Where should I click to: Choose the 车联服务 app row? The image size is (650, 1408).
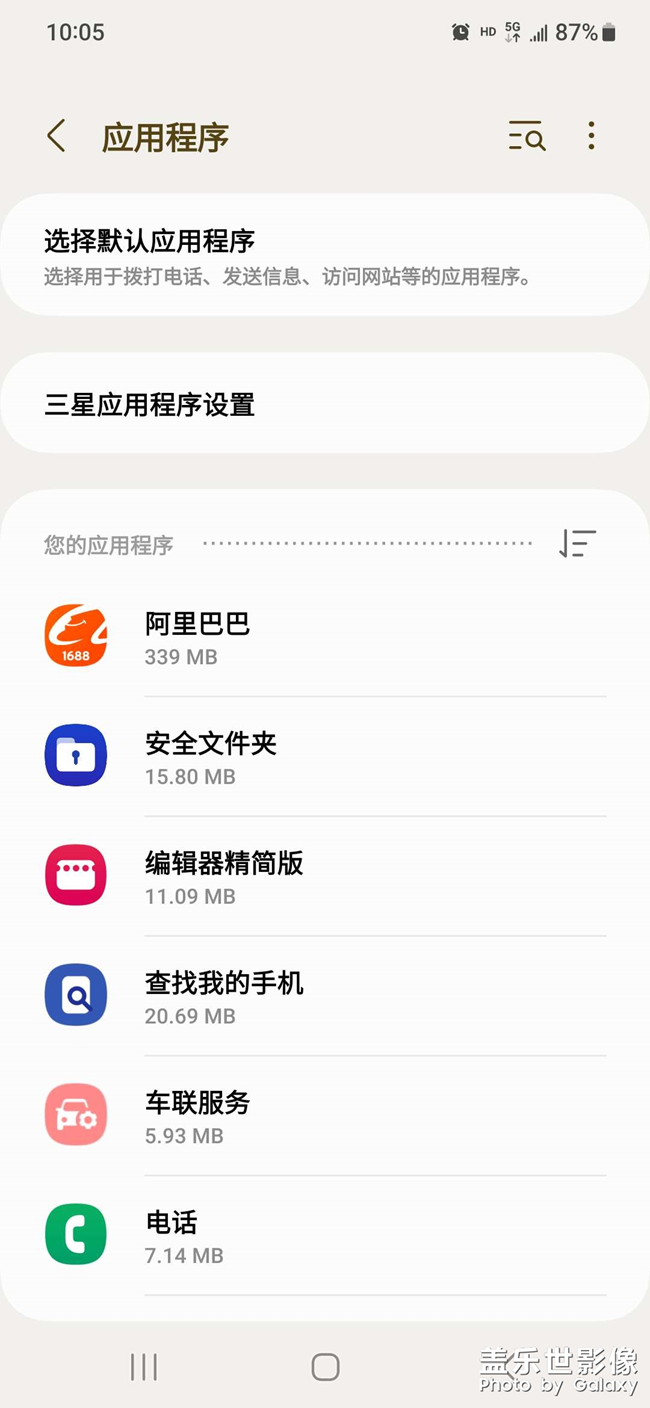(325, 1117)
